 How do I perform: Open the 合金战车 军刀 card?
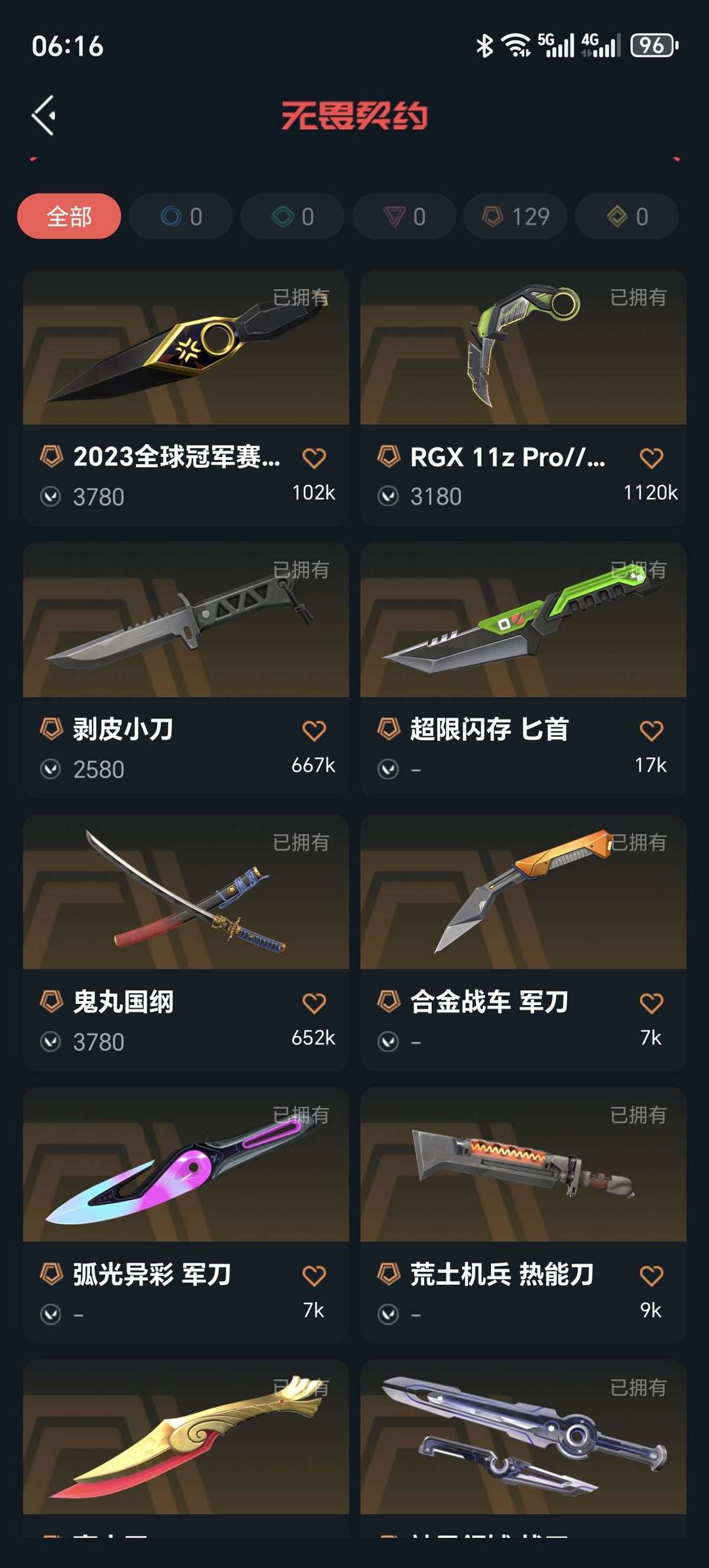tap(523, 893)
